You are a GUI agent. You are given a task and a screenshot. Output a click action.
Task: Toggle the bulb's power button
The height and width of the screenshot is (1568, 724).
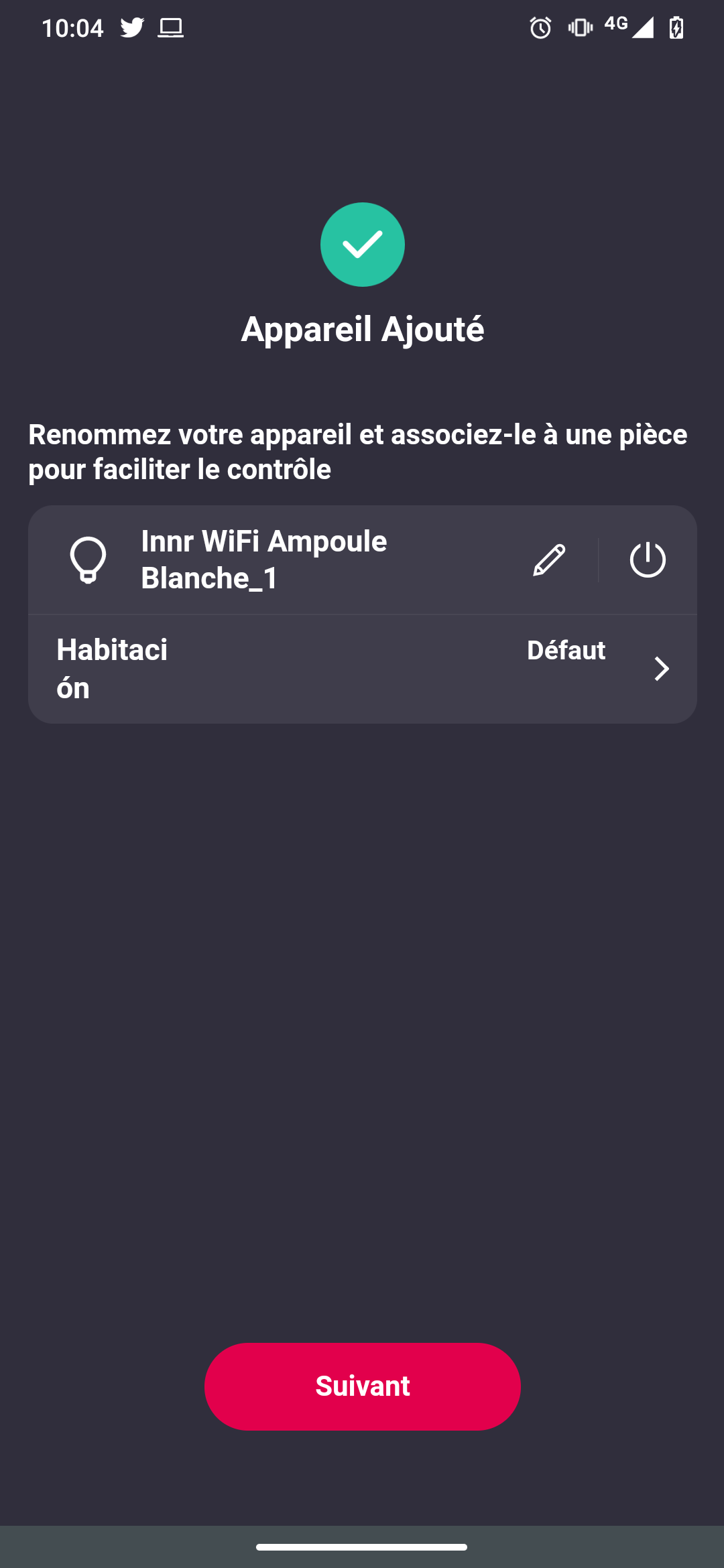(648, 560)
